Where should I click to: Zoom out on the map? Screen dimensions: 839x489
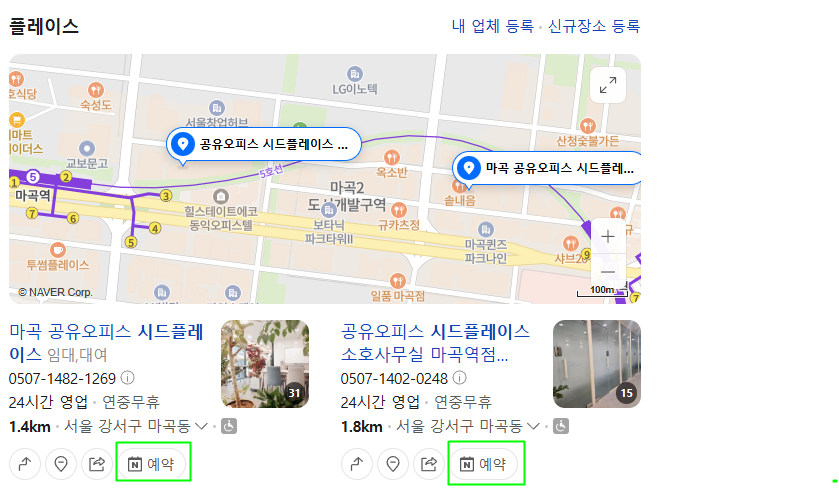(x=607, y=271)
